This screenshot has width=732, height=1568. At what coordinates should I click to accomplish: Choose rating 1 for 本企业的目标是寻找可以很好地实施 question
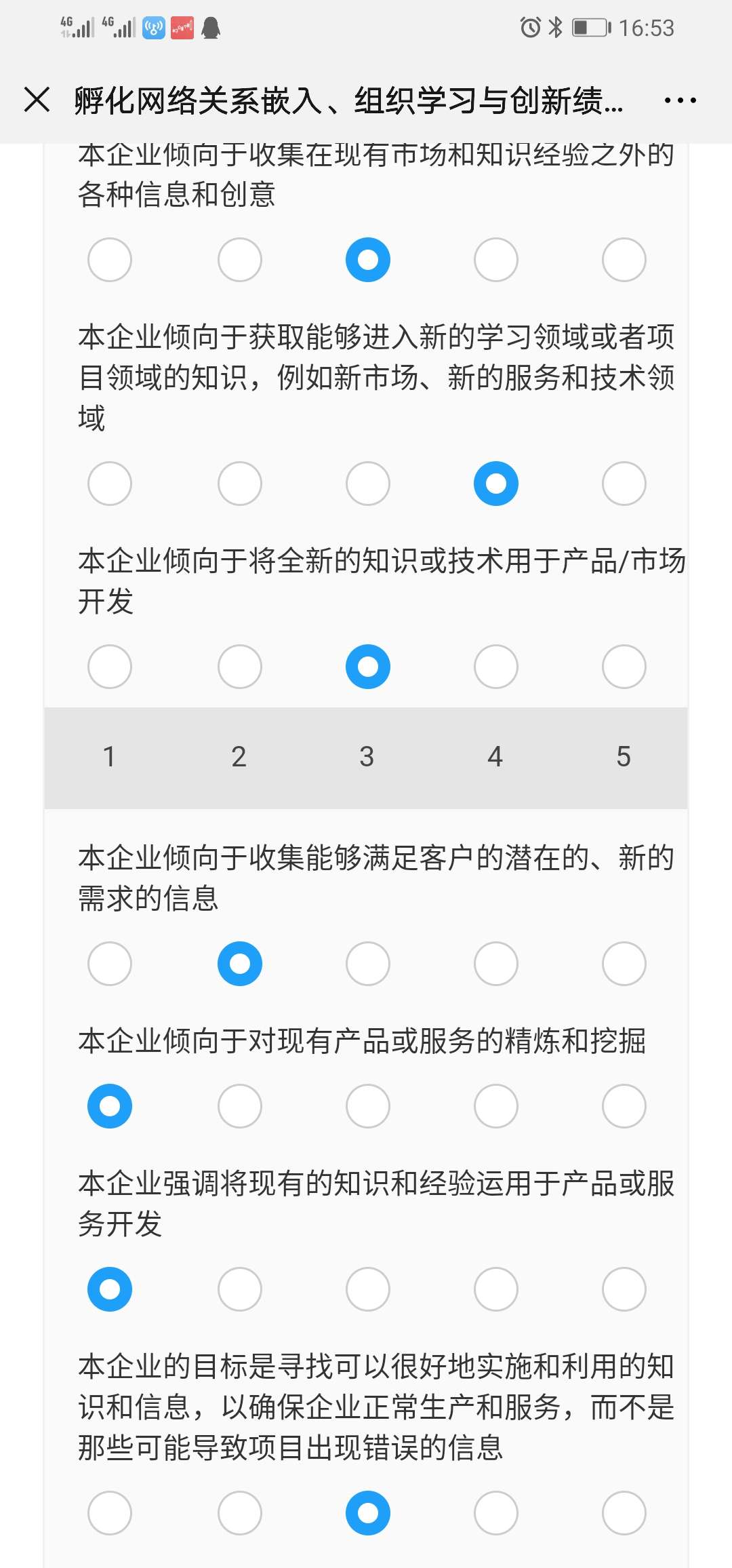tap(110, 1513)
